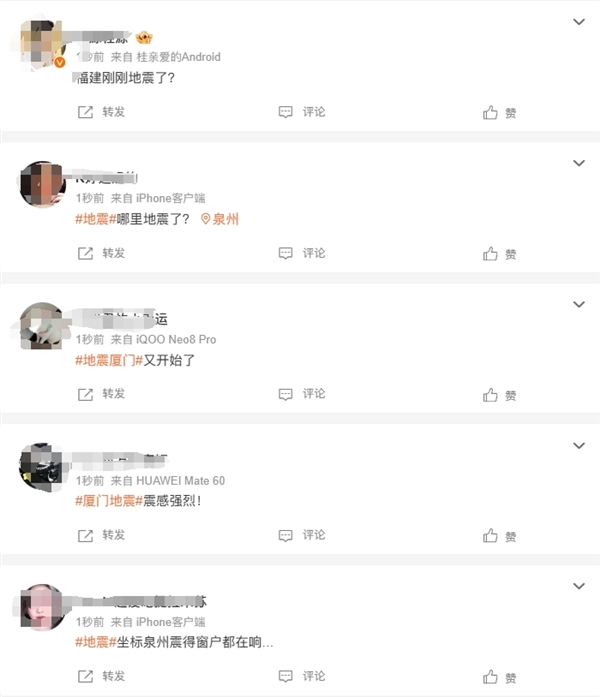600x697 pixels.
Task: Comment on the 震感强烈 post
Action: pos(301,535)
